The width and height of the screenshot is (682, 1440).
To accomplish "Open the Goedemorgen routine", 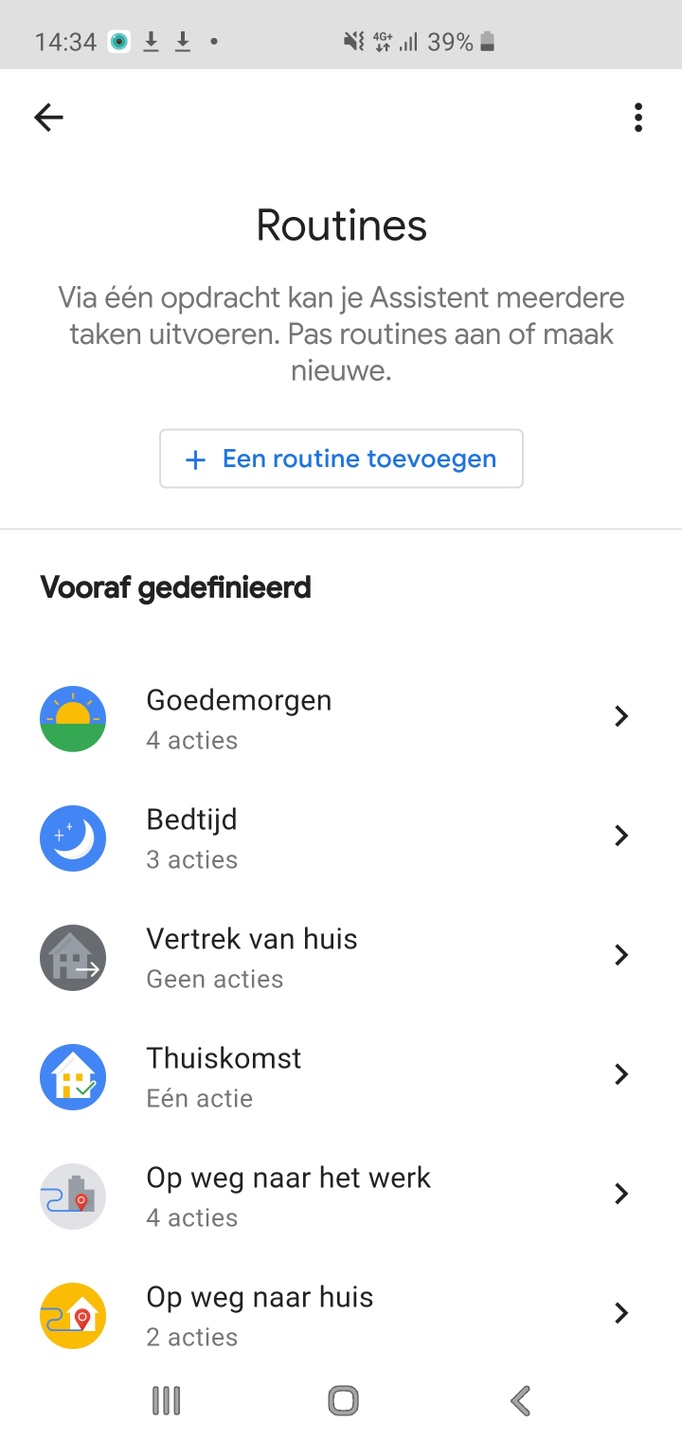I will (341, 718).
